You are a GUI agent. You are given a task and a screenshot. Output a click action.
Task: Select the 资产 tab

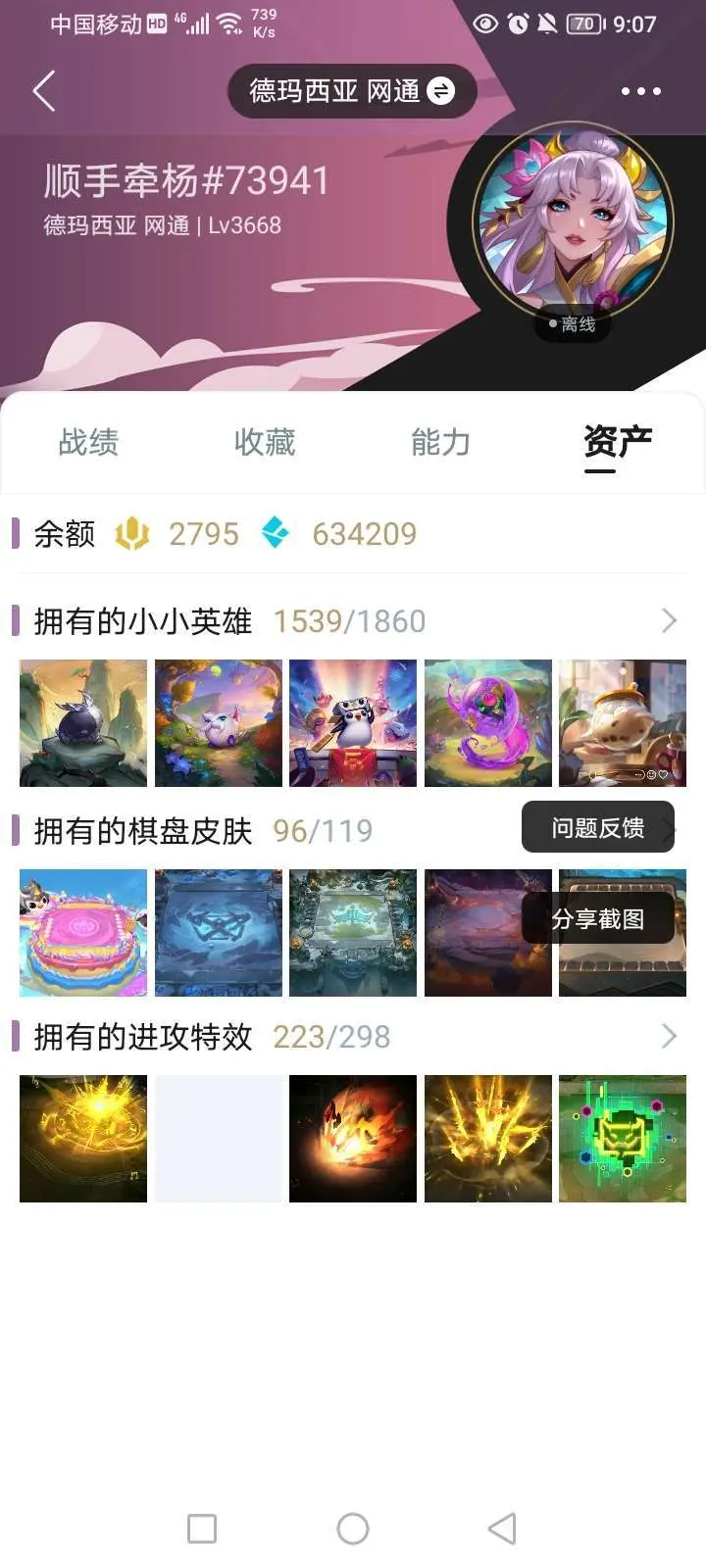[617, 442]
